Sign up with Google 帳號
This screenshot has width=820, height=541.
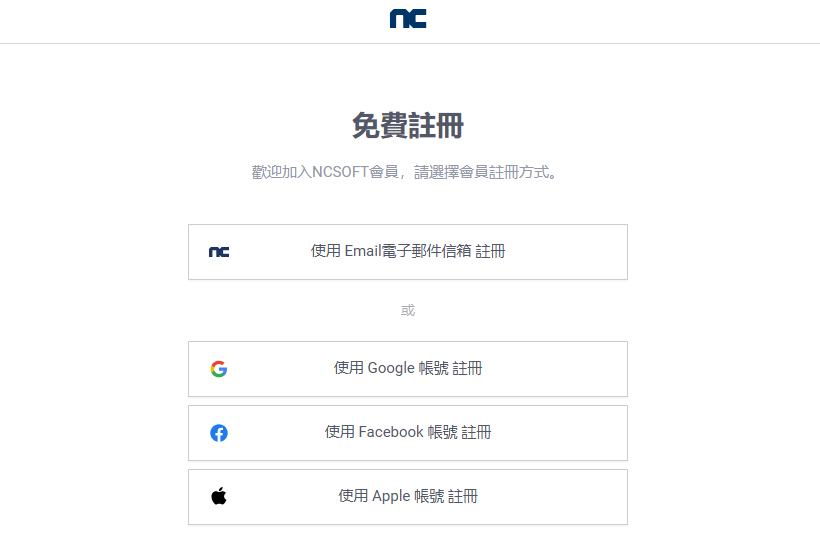point(407,369)
